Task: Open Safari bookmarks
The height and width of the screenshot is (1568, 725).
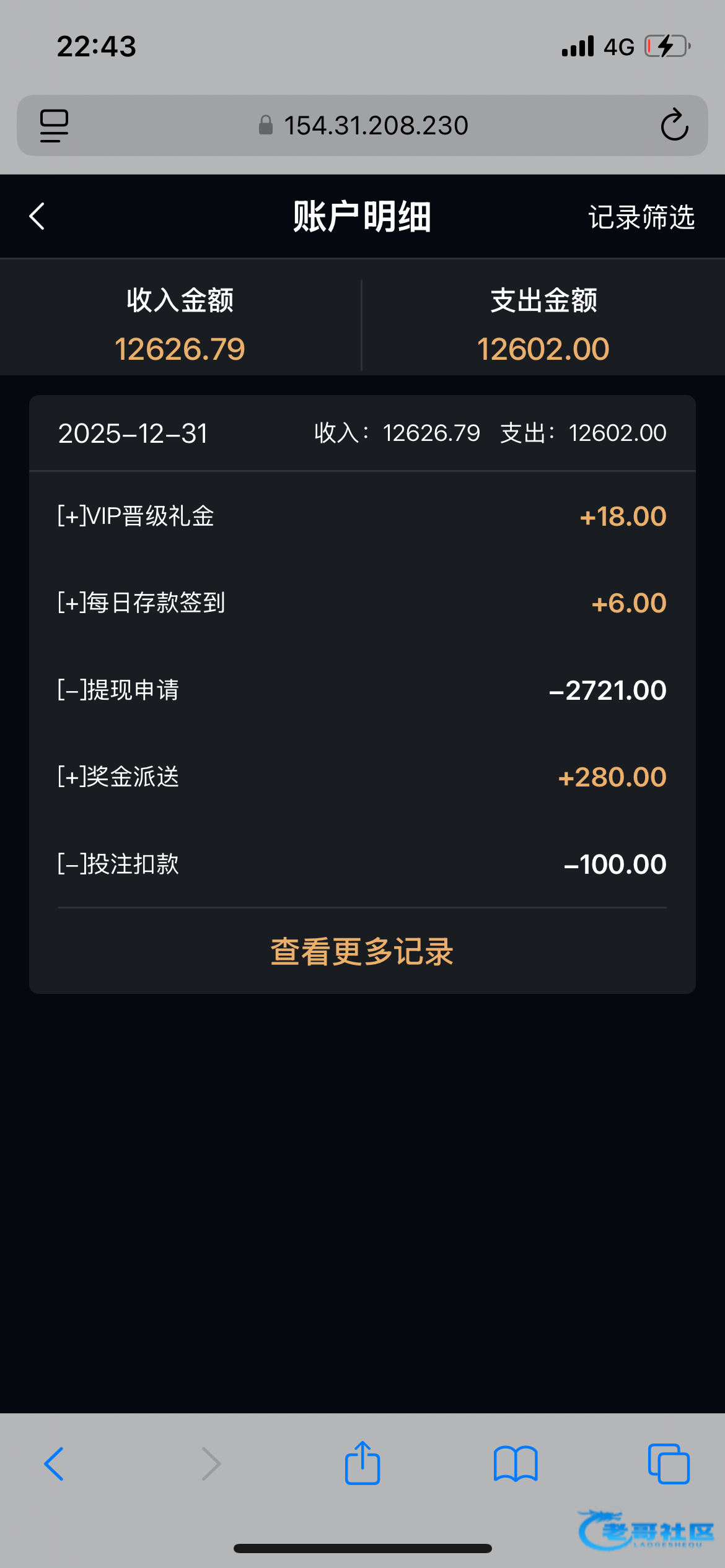Action: coord(516,1464)
